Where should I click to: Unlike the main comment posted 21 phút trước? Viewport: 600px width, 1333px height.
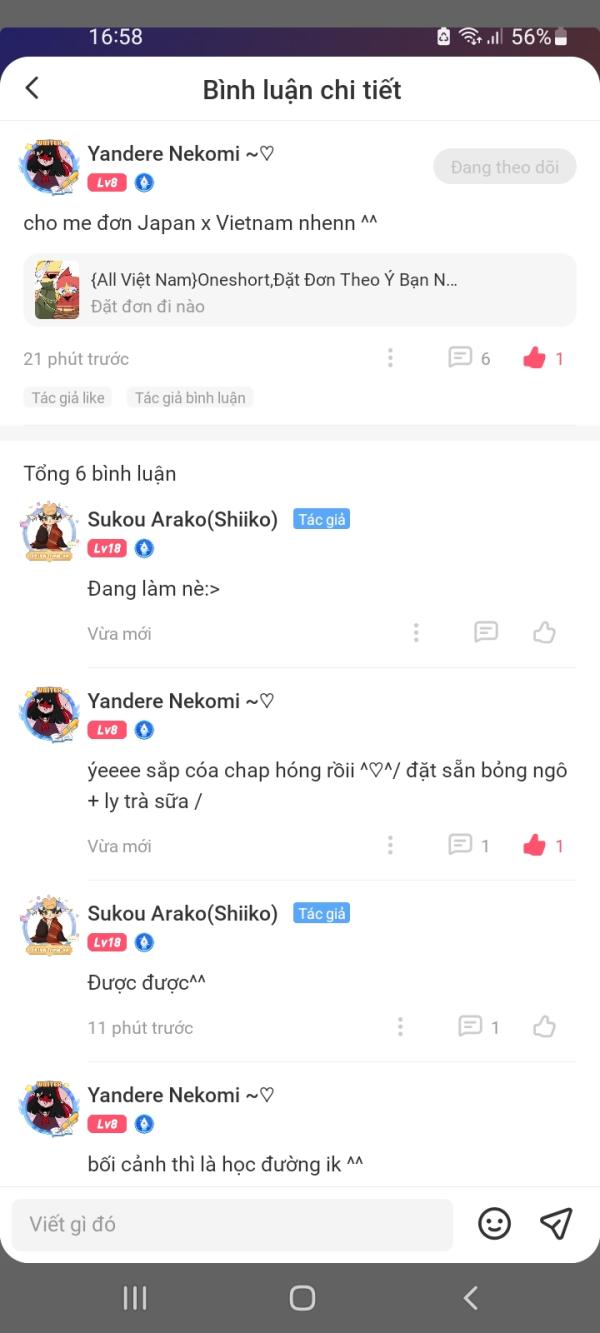pos(544,358)
